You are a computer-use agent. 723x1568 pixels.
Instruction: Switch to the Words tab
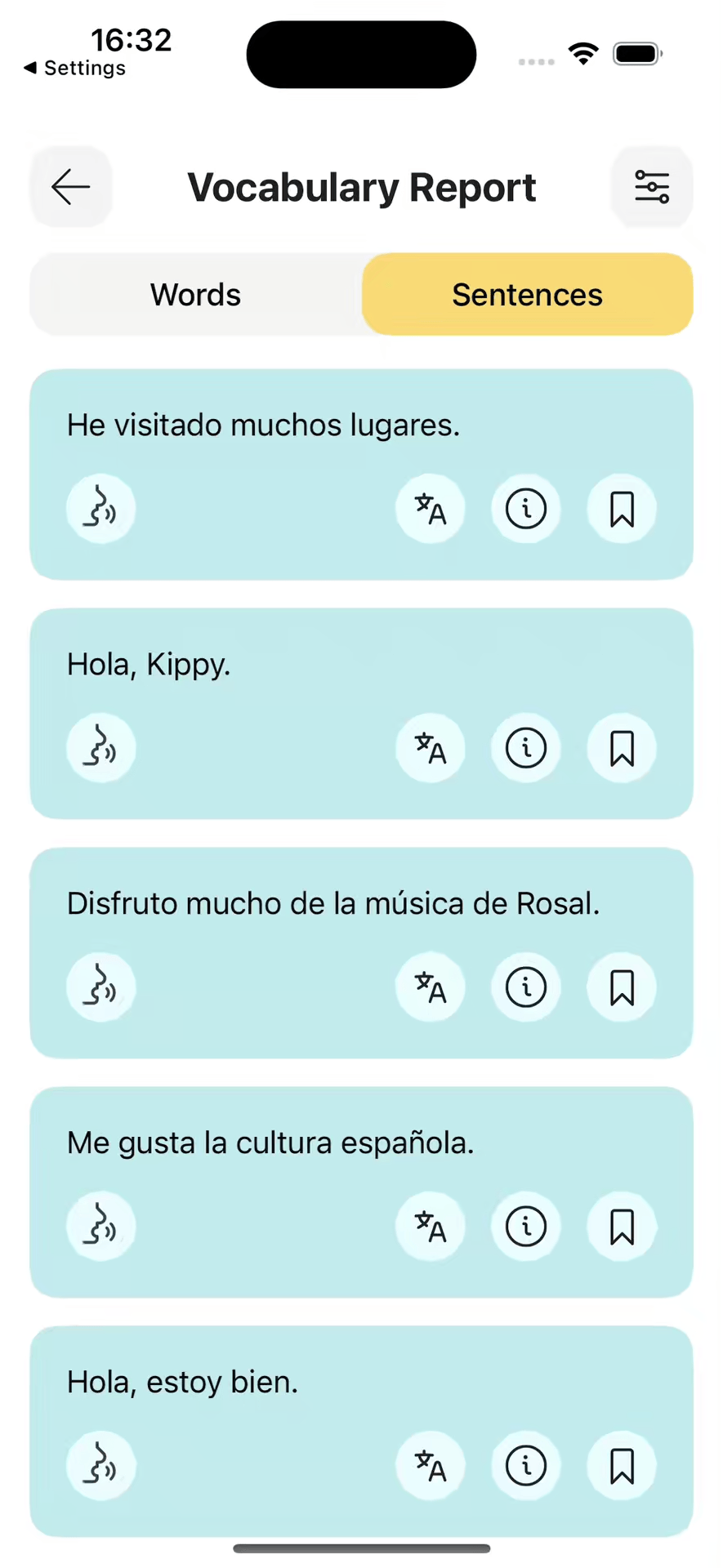point(196,295)
